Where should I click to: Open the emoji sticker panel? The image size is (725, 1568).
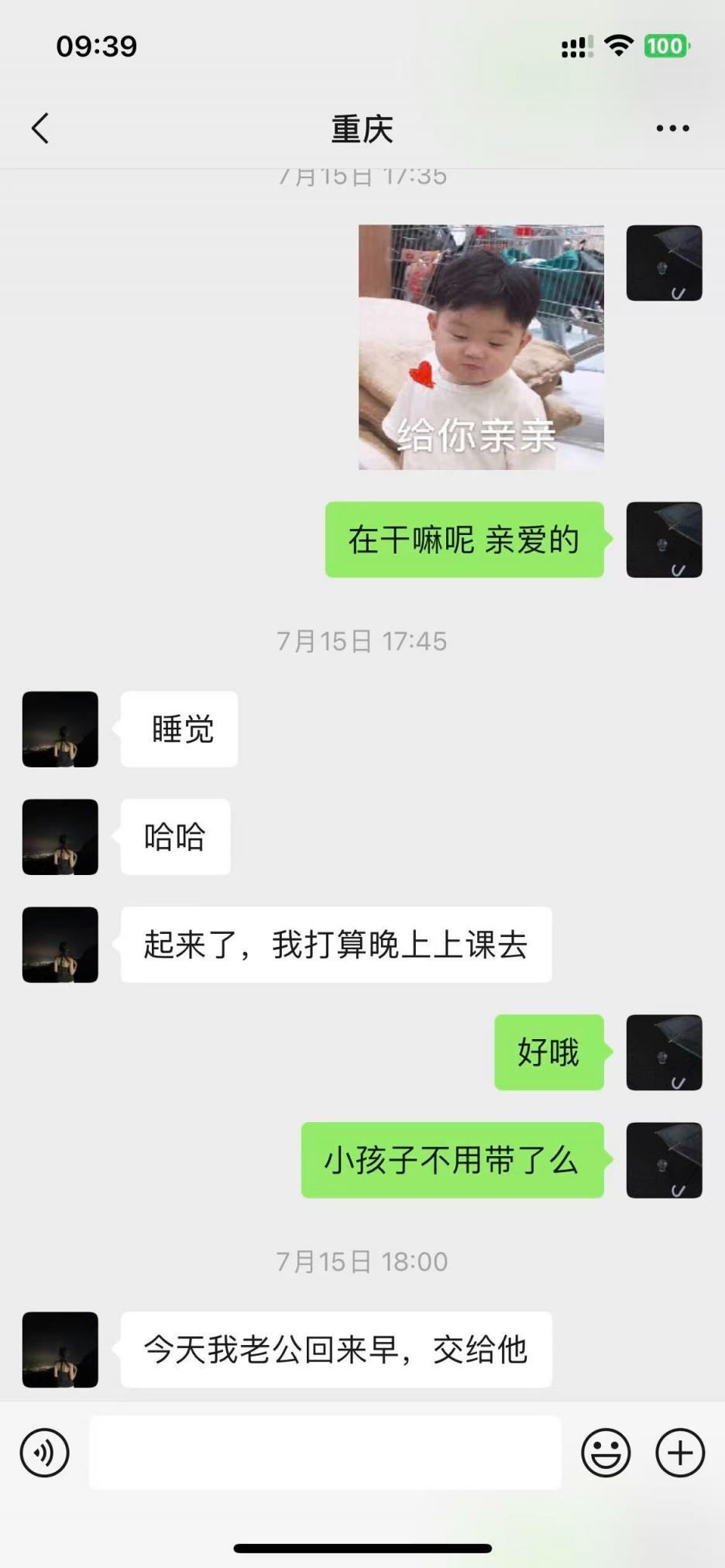point(606,1453)
